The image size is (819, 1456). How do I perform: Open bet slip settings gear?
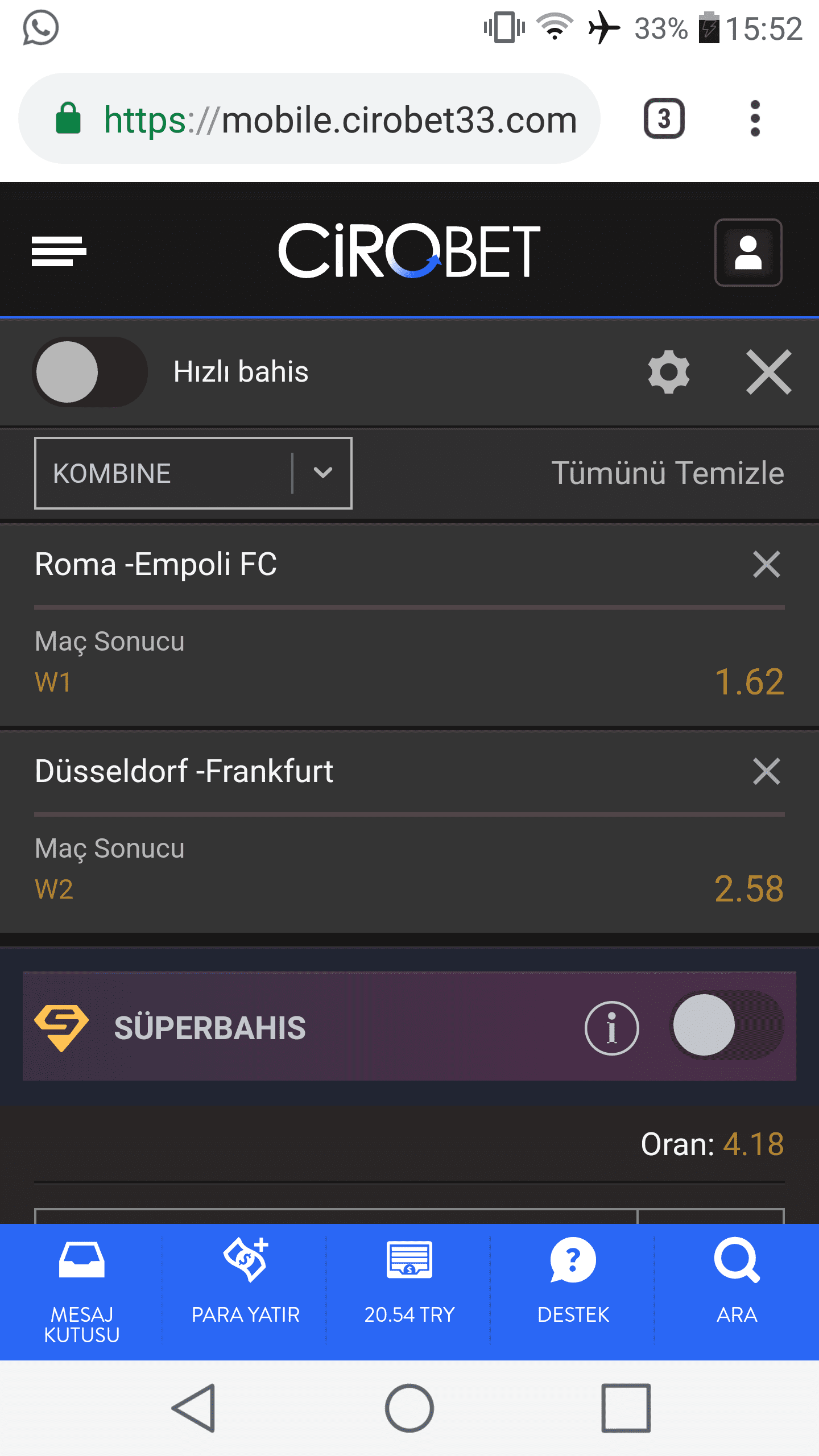click(x=669, y=372)
